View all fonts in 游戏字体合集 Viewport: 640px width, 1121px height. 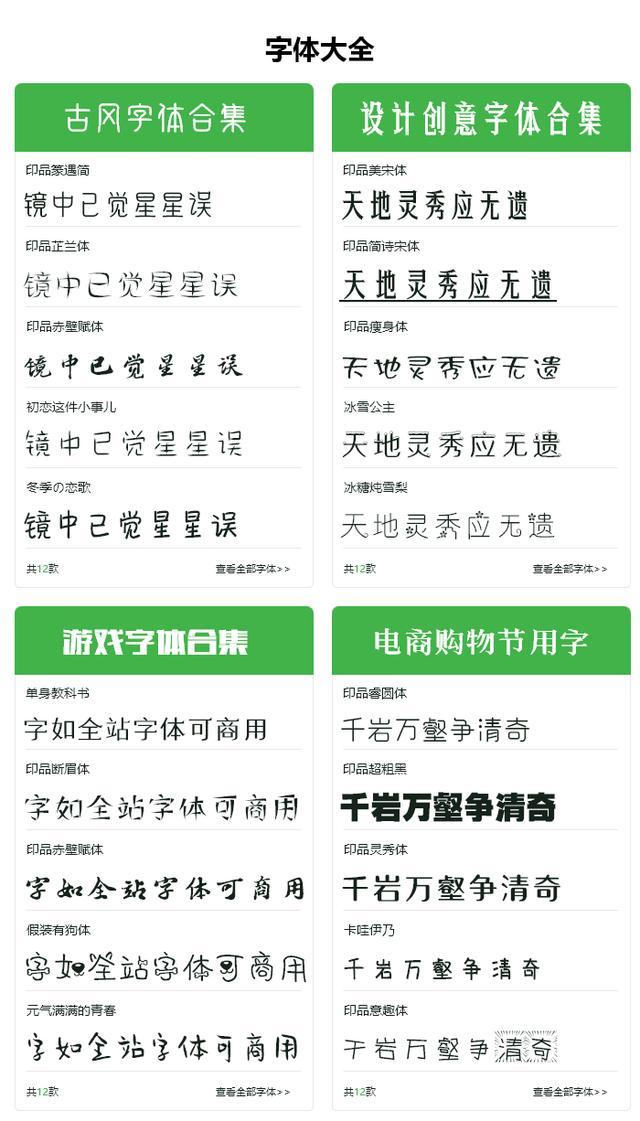point(252,1092)
